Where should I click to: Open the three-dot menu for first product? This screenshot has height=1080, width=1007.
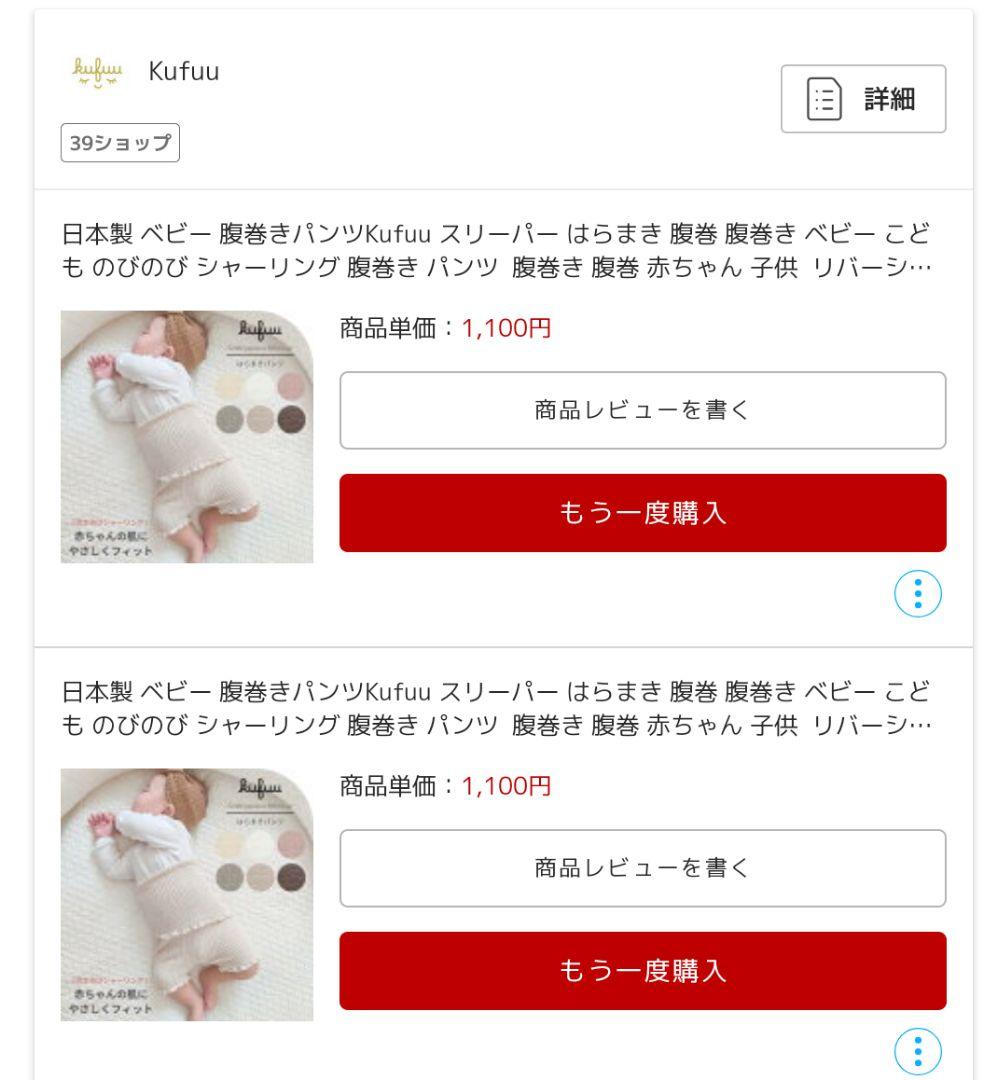pos(917,594)
